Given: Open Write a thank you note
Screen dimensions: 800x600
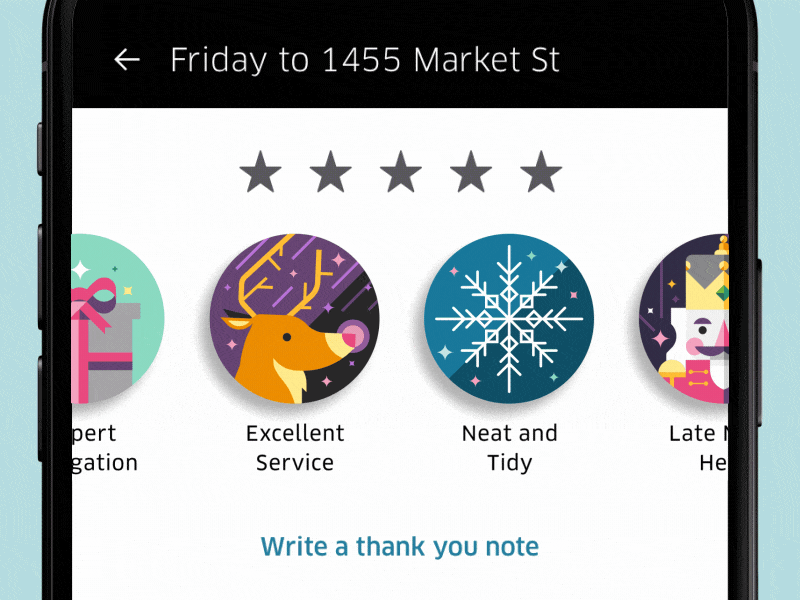Looking at the screenshot, I should (x=400, y=547).
